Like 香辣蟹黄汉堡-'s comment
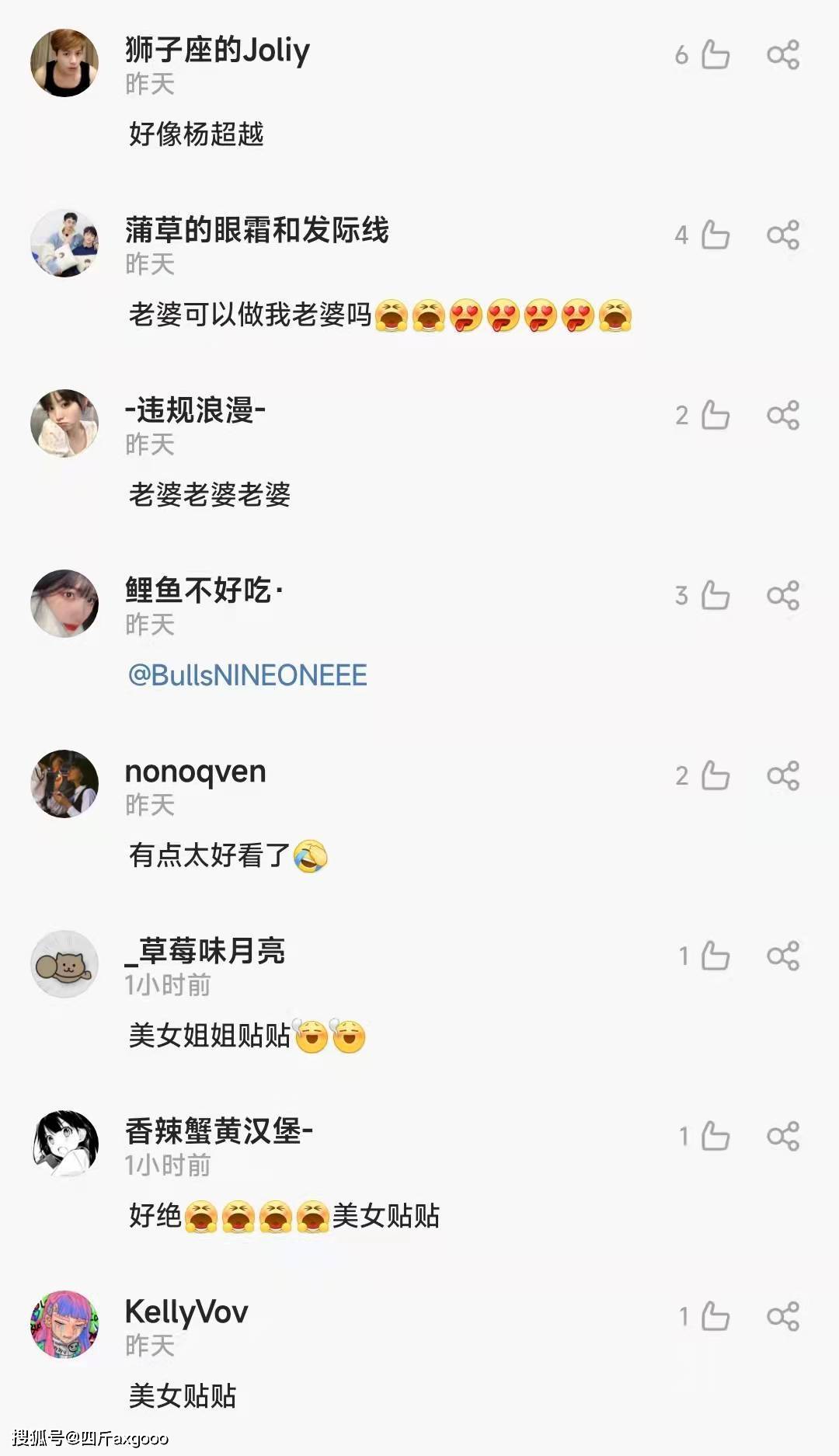Screen dimensions: 839x1456 [x=715, y=1136]
